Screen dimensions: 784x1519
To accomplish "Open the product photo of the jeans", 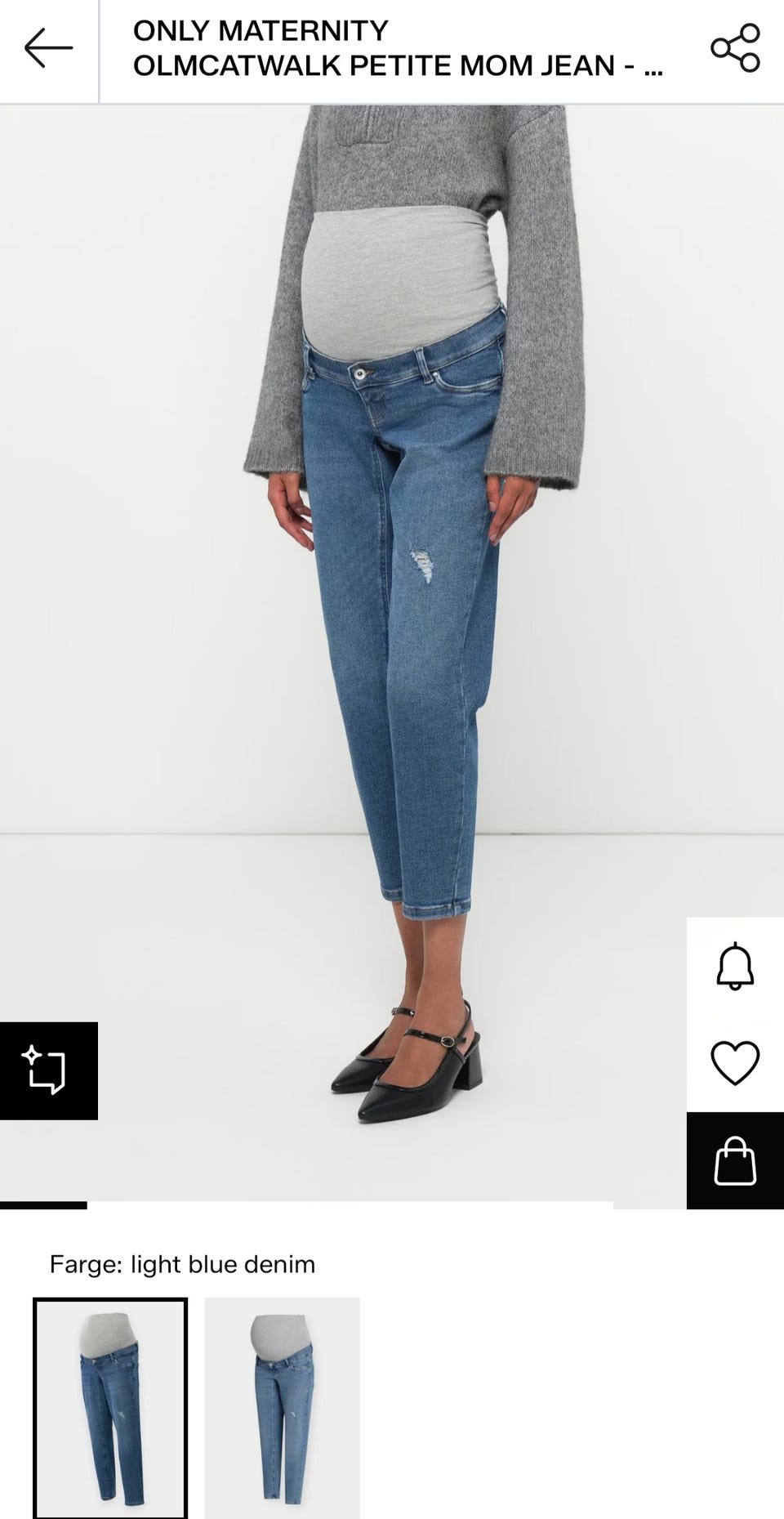I will coord(392,621).
